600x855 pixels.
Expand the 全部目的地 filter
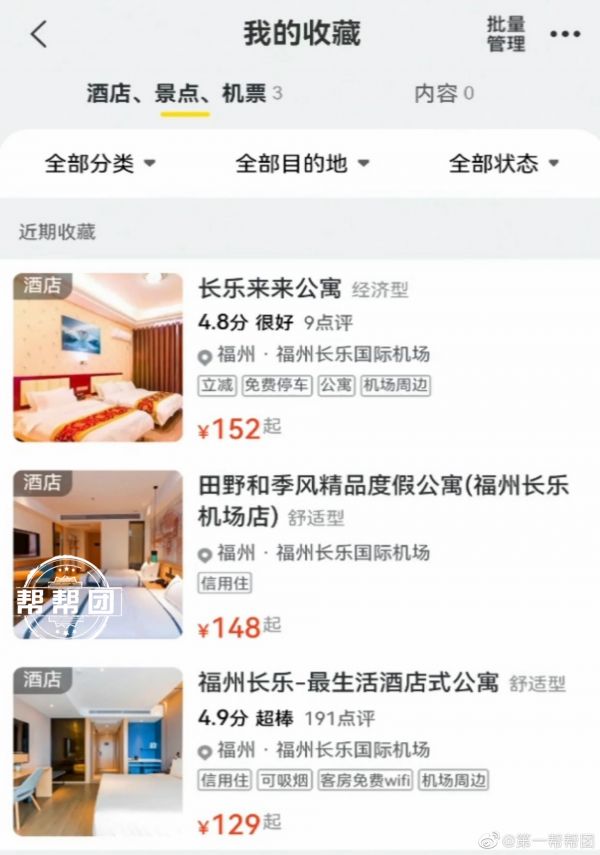302,163
